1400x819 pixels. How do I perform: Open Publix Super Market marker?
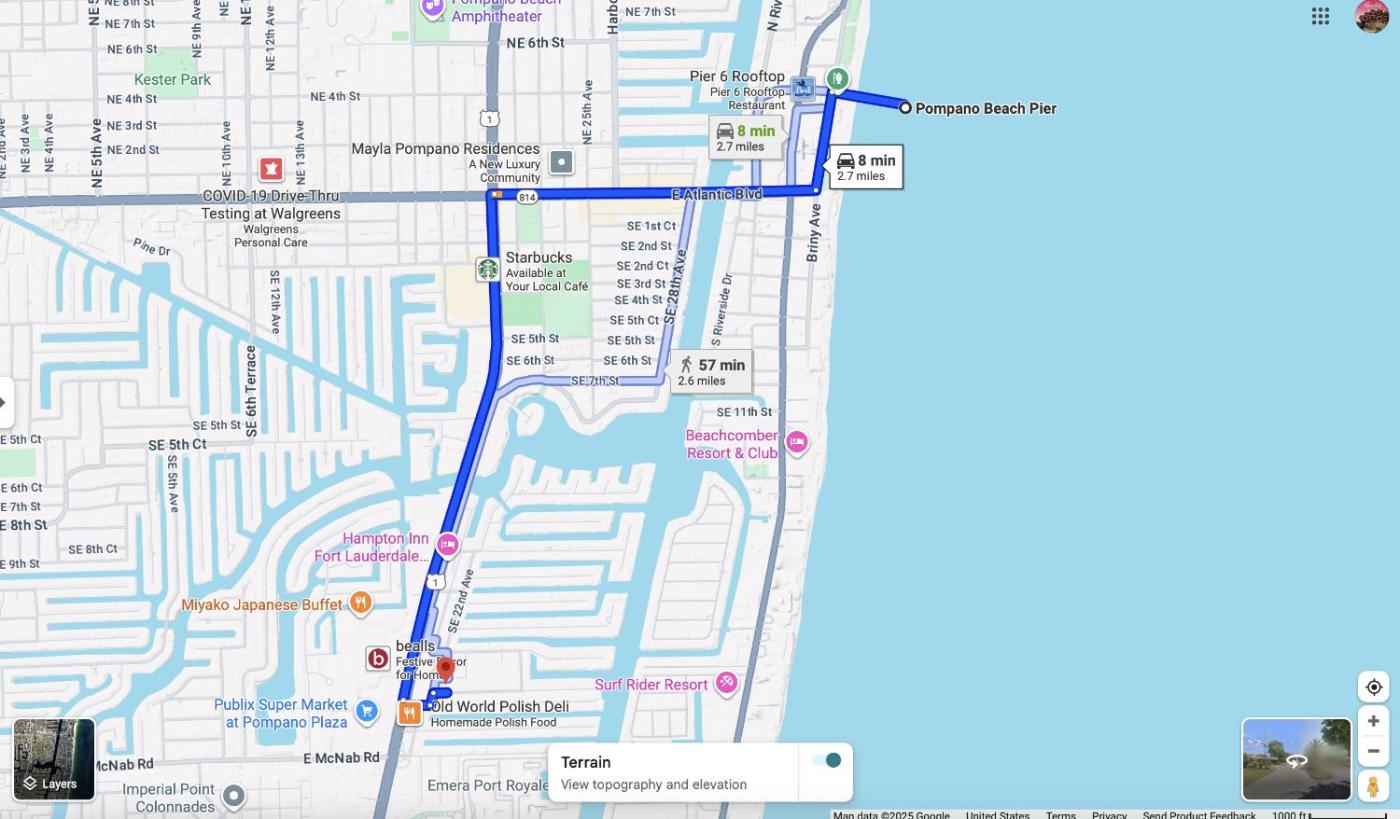coord(366,711)
